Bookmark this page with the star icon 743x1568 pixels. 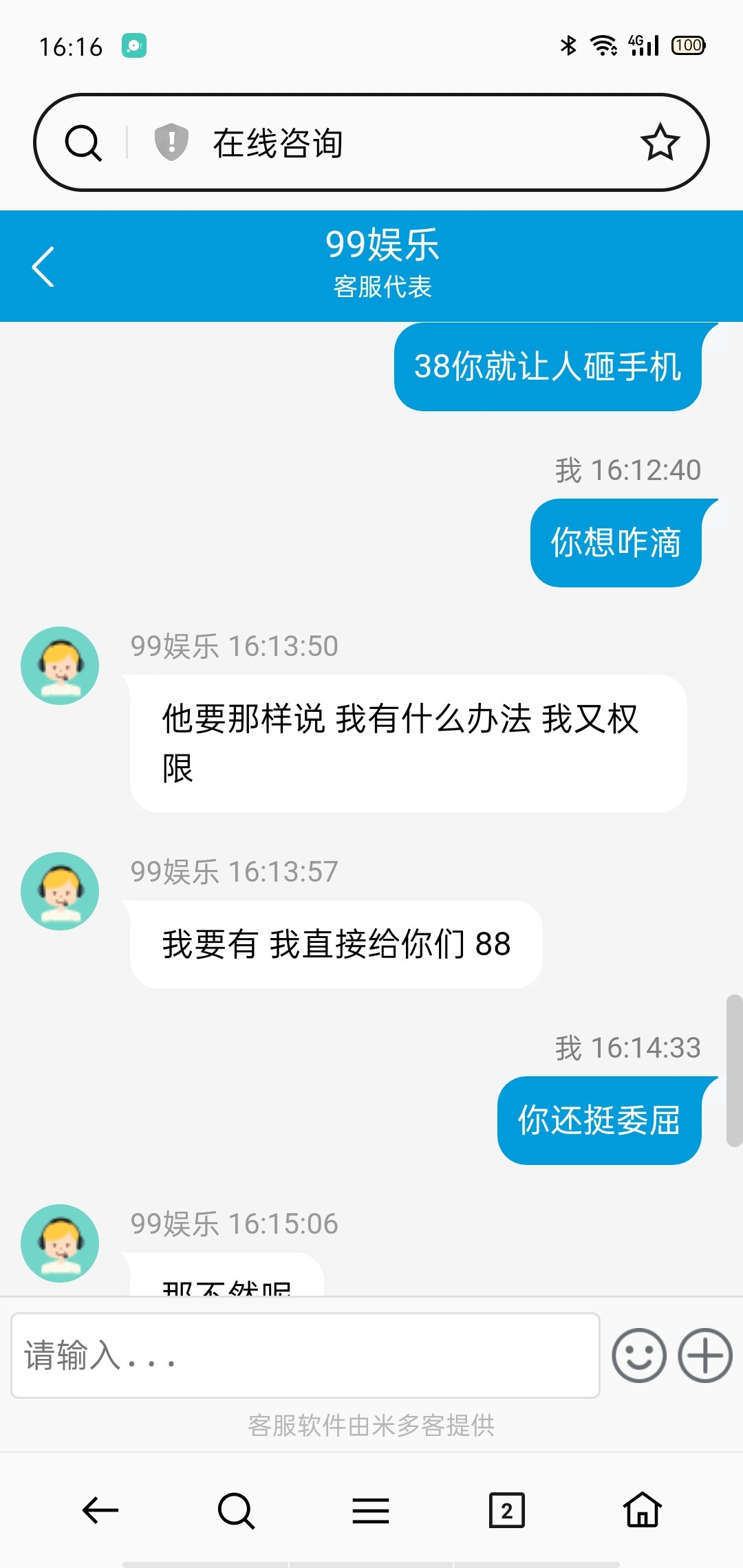point(660,142)
